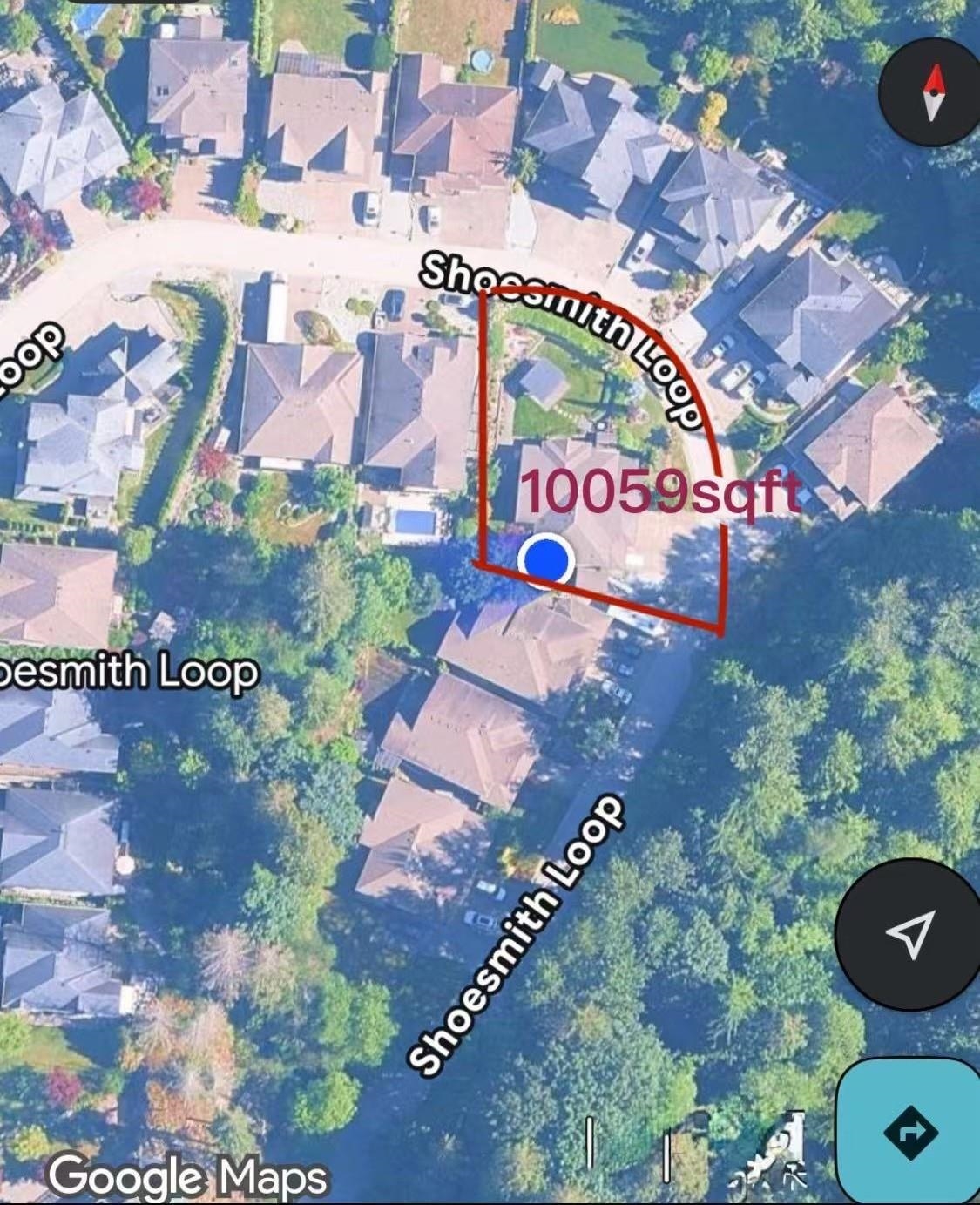This screenshot has height=1205, width=980.
Task: Recenter the map on my location
Action: 910,933
